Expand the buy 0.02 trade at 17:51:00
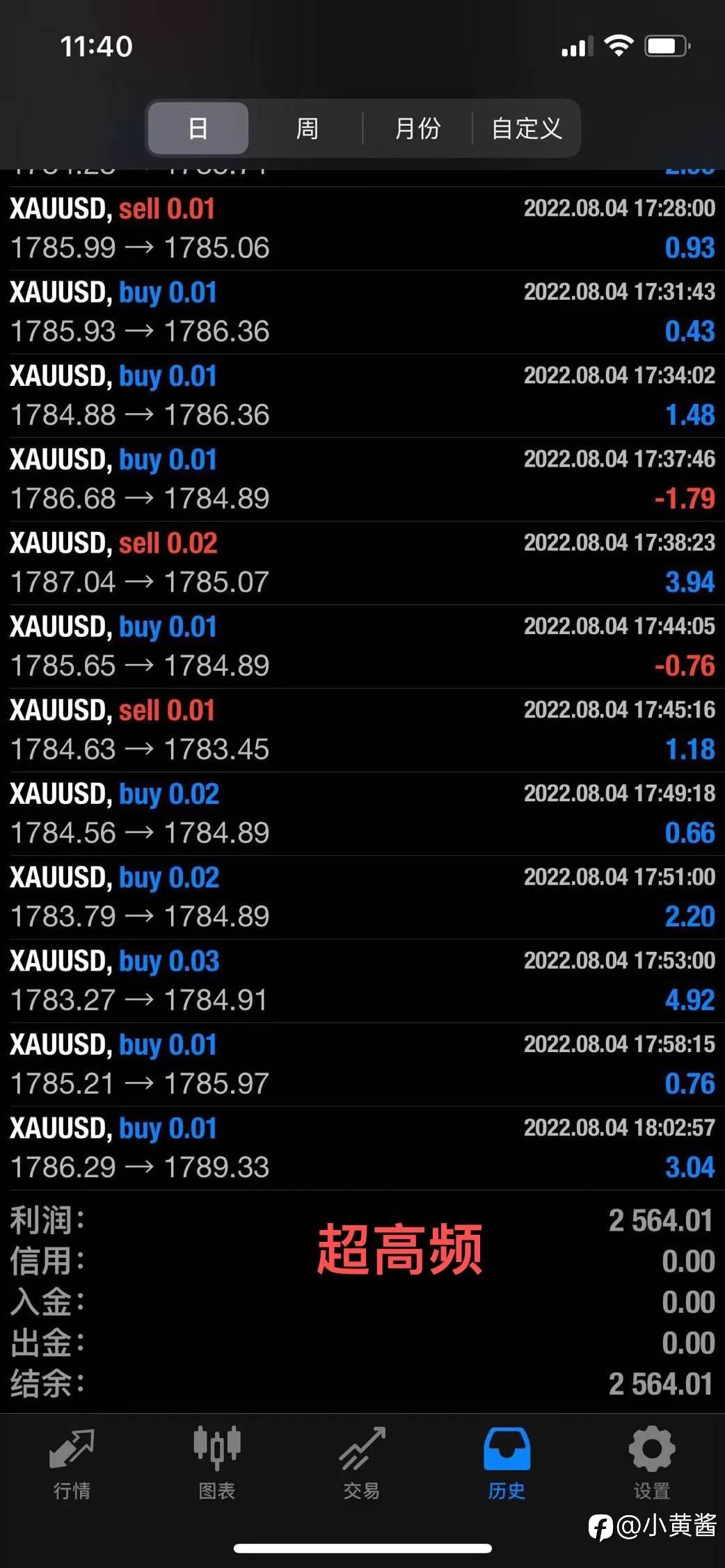This screenshot has height=1568, width=725. click(362, 898)
